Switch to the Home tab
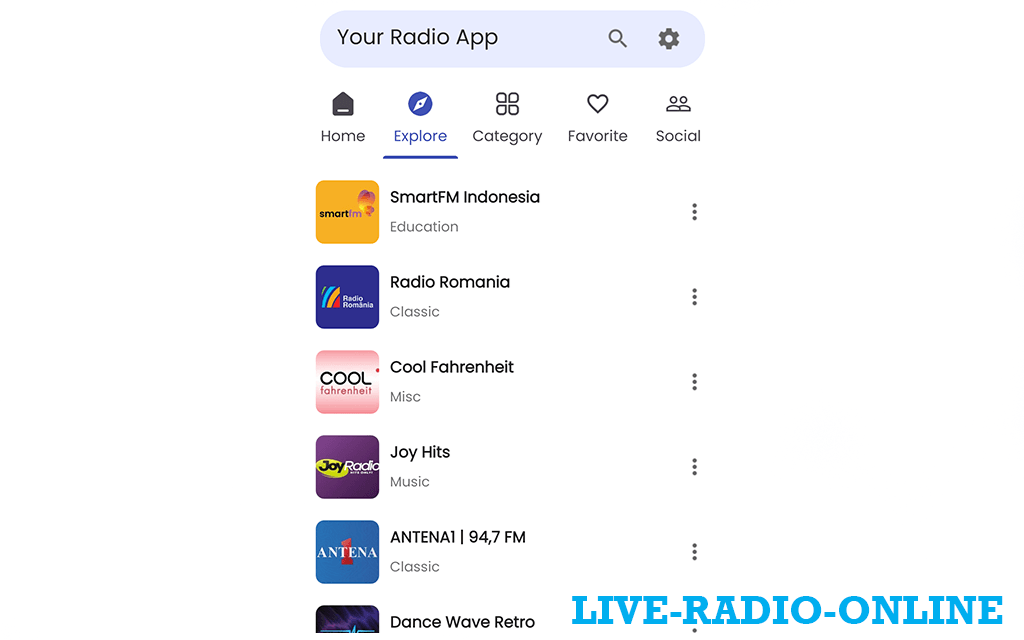The height and width of the screenshot is (640, 1024). 343,118
